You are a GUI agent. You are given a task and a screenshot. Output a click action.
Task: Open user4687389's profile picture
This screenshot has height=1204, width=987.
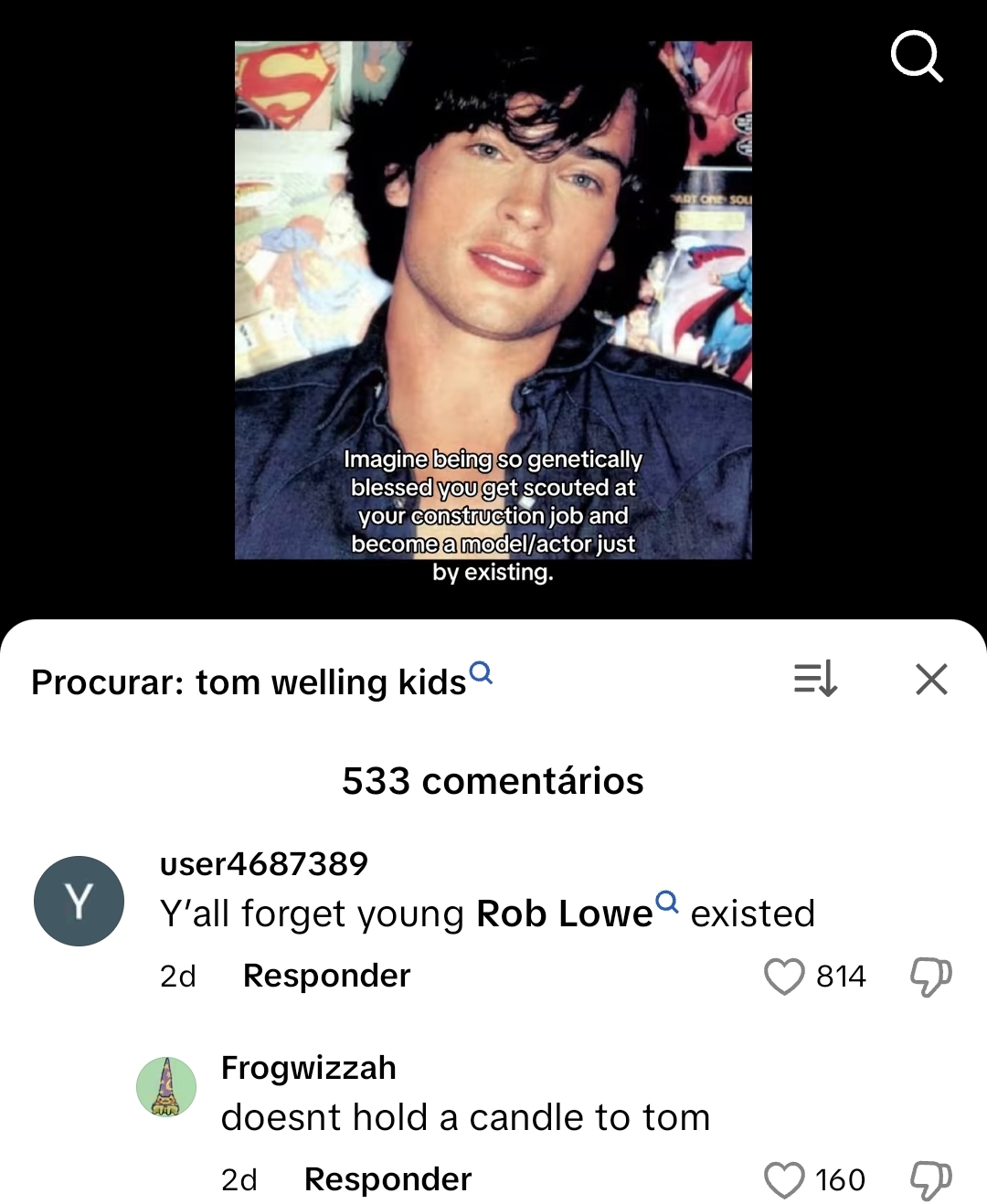coord(79,901)
